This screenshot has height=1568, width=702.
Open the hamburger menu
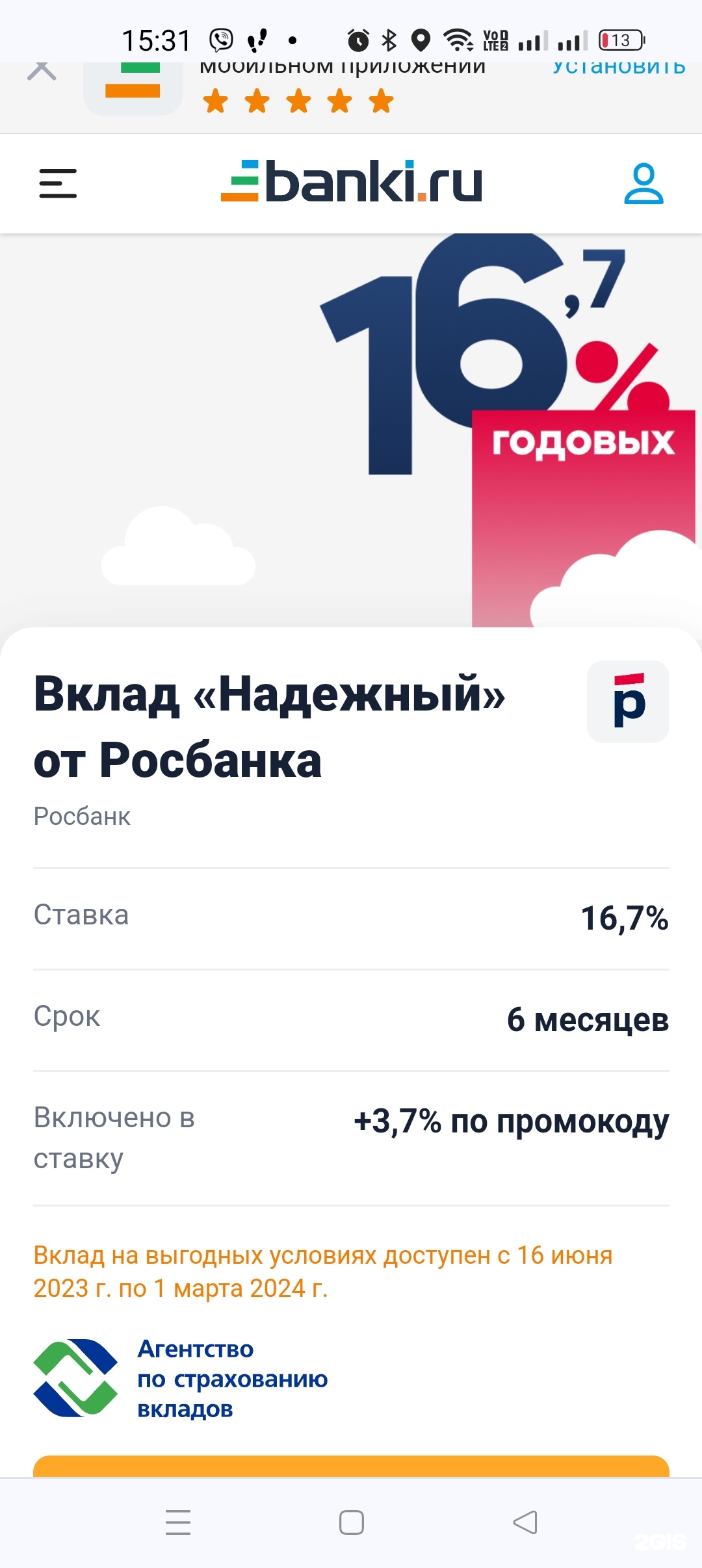coord(58,183)
